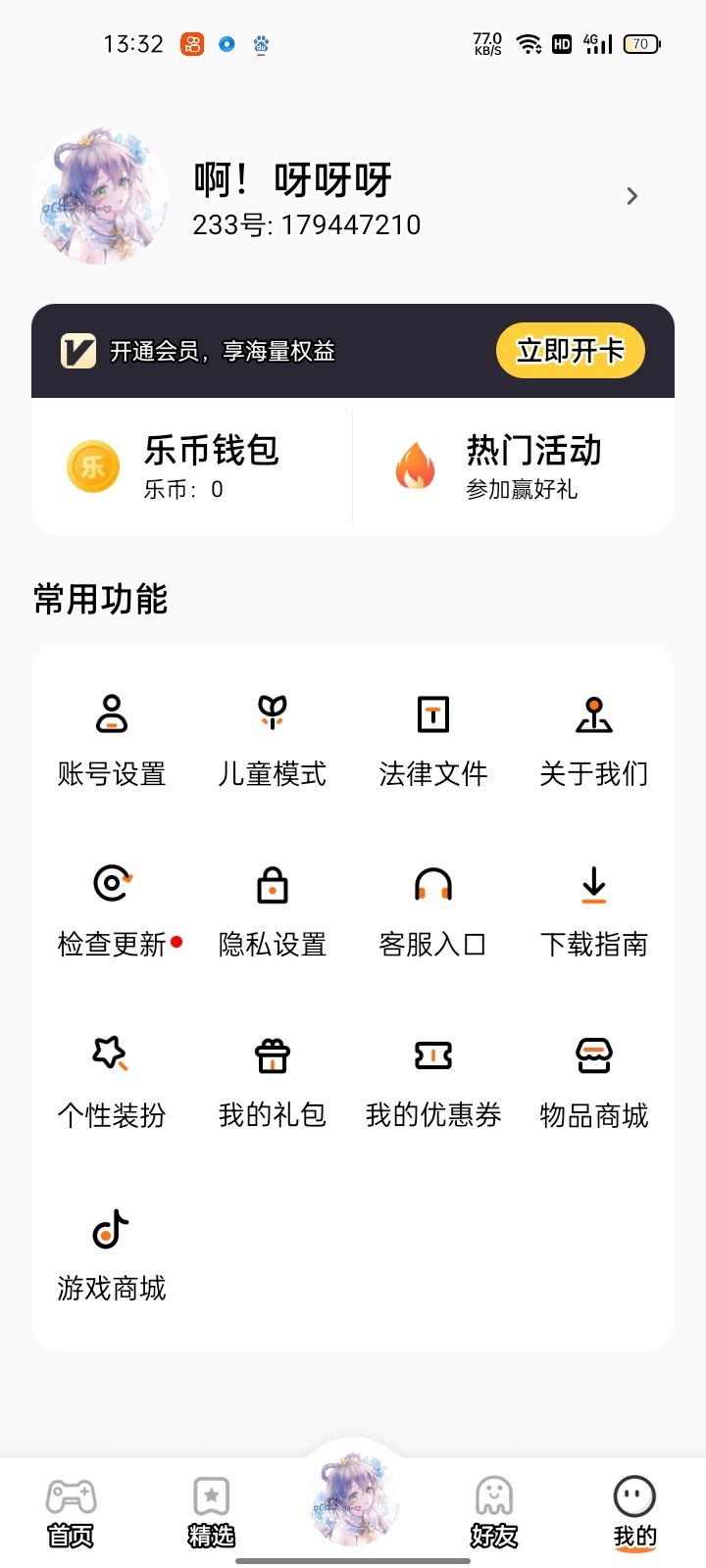This screenshot has width=706, height=1568.
Task: Visit the 物品商城 item store
Action: [x=593, y=1082]
